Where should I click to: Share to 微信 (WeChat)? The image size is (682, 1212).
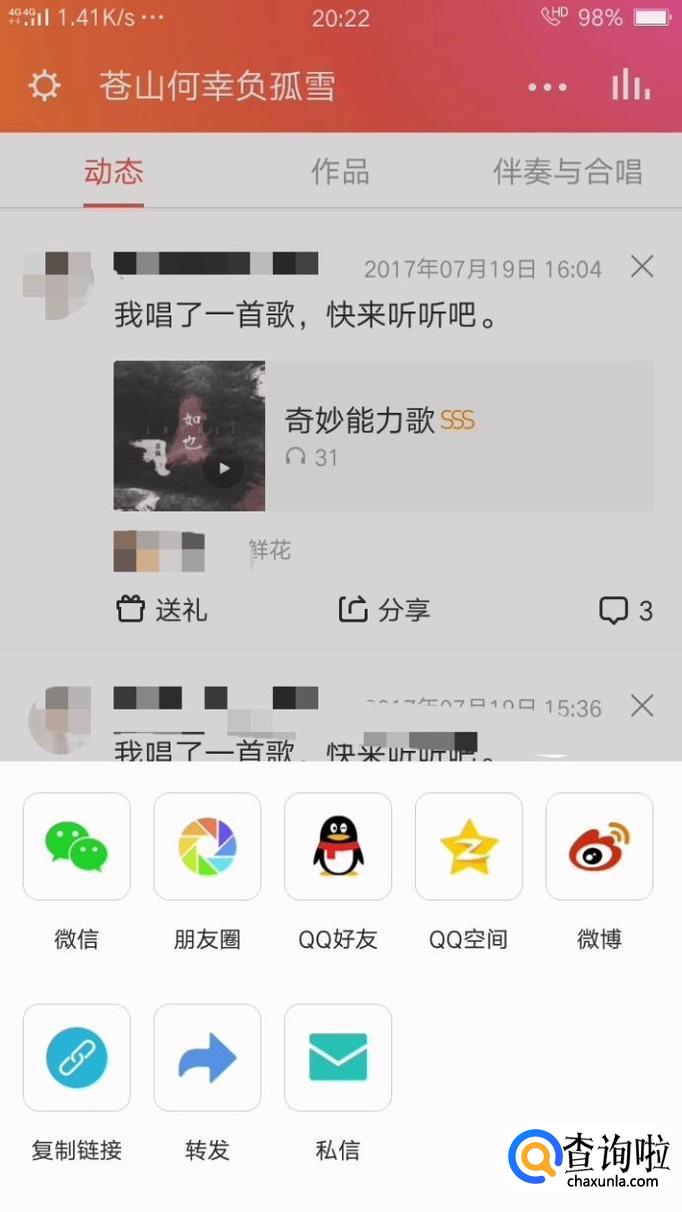click(77, 847)
